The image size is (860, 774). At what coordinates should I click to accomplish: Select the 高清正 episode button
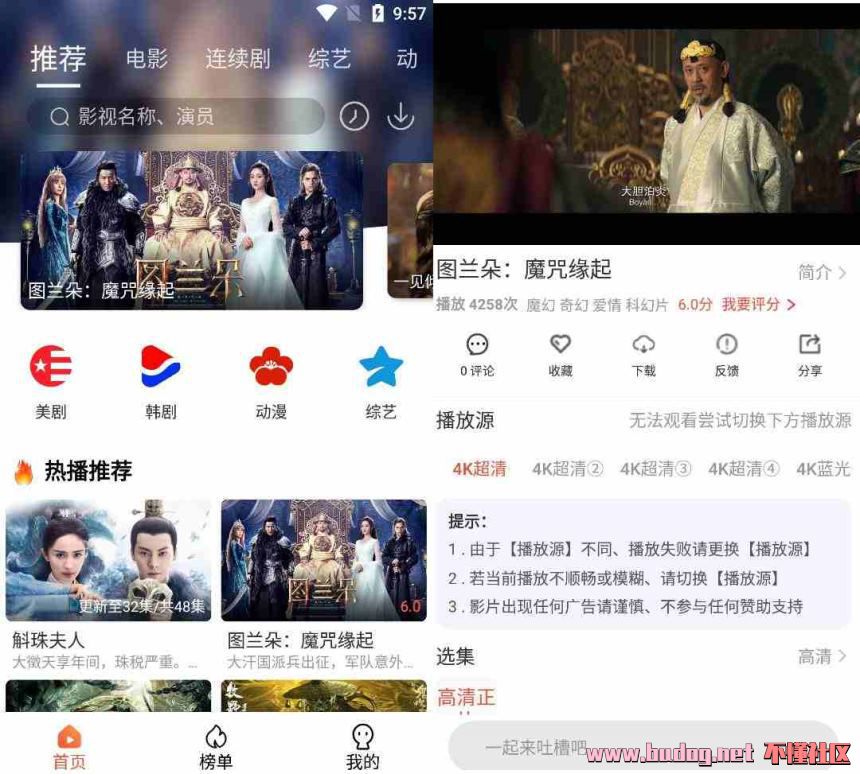click(466, 697)
